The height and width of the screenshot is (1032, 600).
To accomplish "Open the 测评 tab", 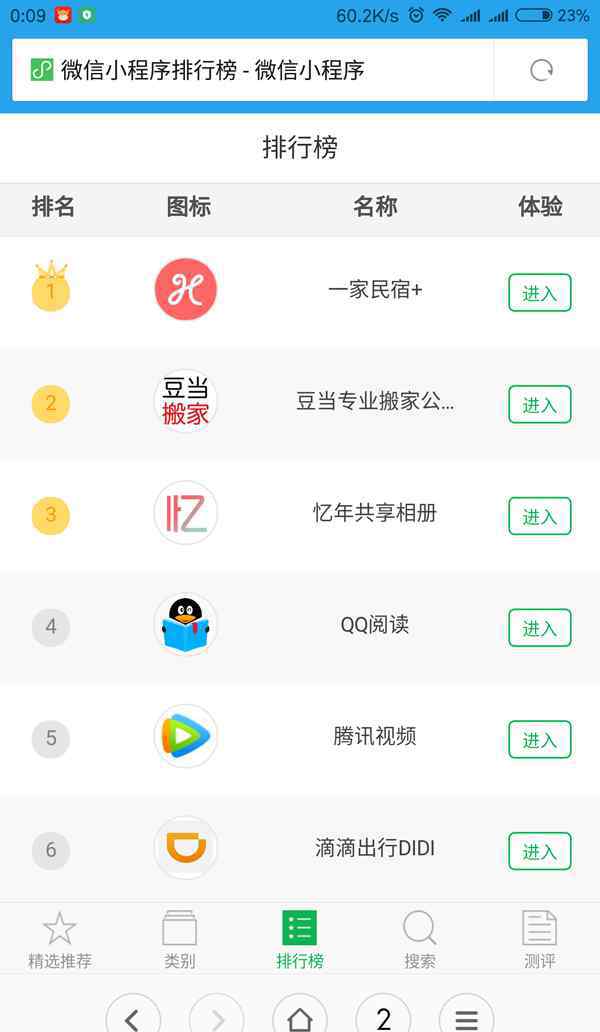I will tap(539, 939).
